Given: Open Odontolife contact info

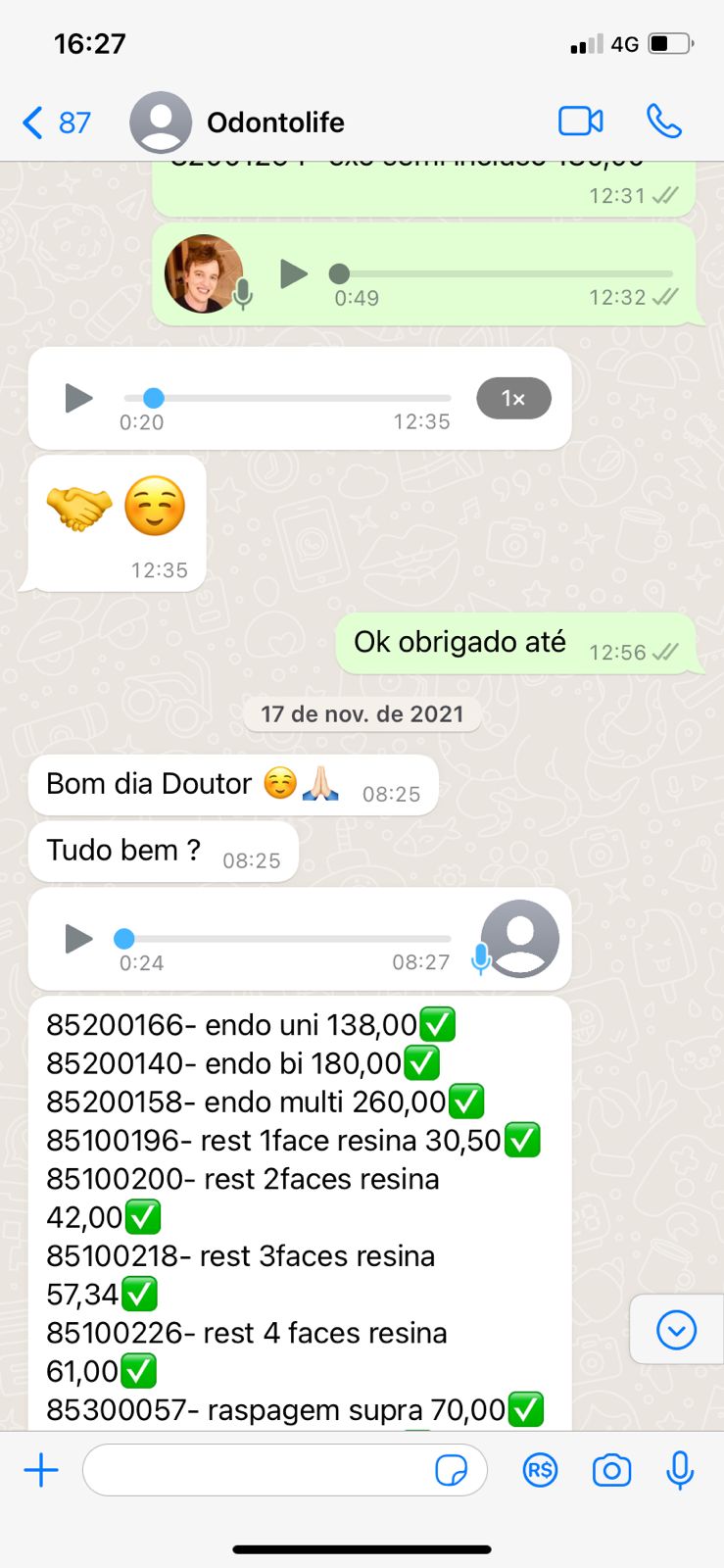Looking at the screenshot, I should point(275,122).
